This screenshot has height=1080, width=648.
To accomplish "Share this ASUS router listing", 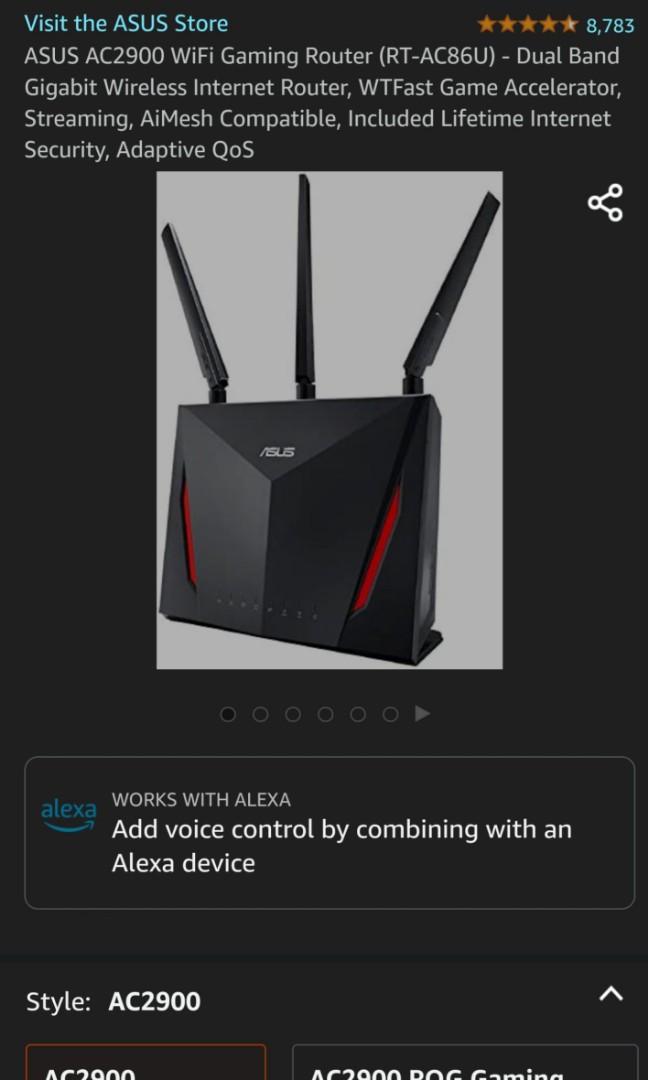I will pos(605,203).
